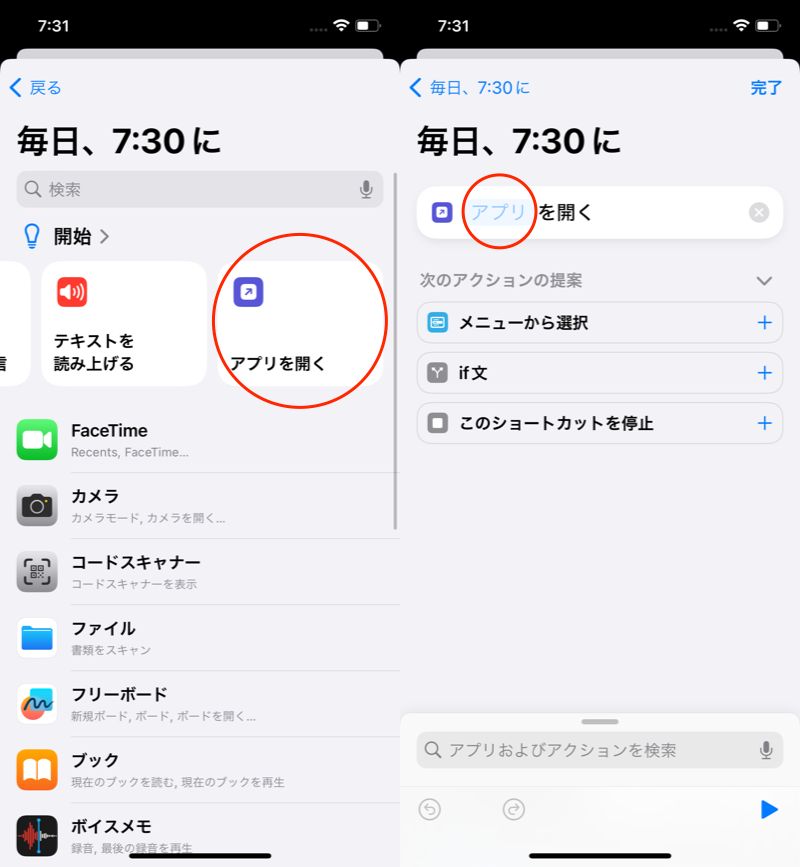Select the アプリを開く action card
800x867 pixels.
[299, 323]
